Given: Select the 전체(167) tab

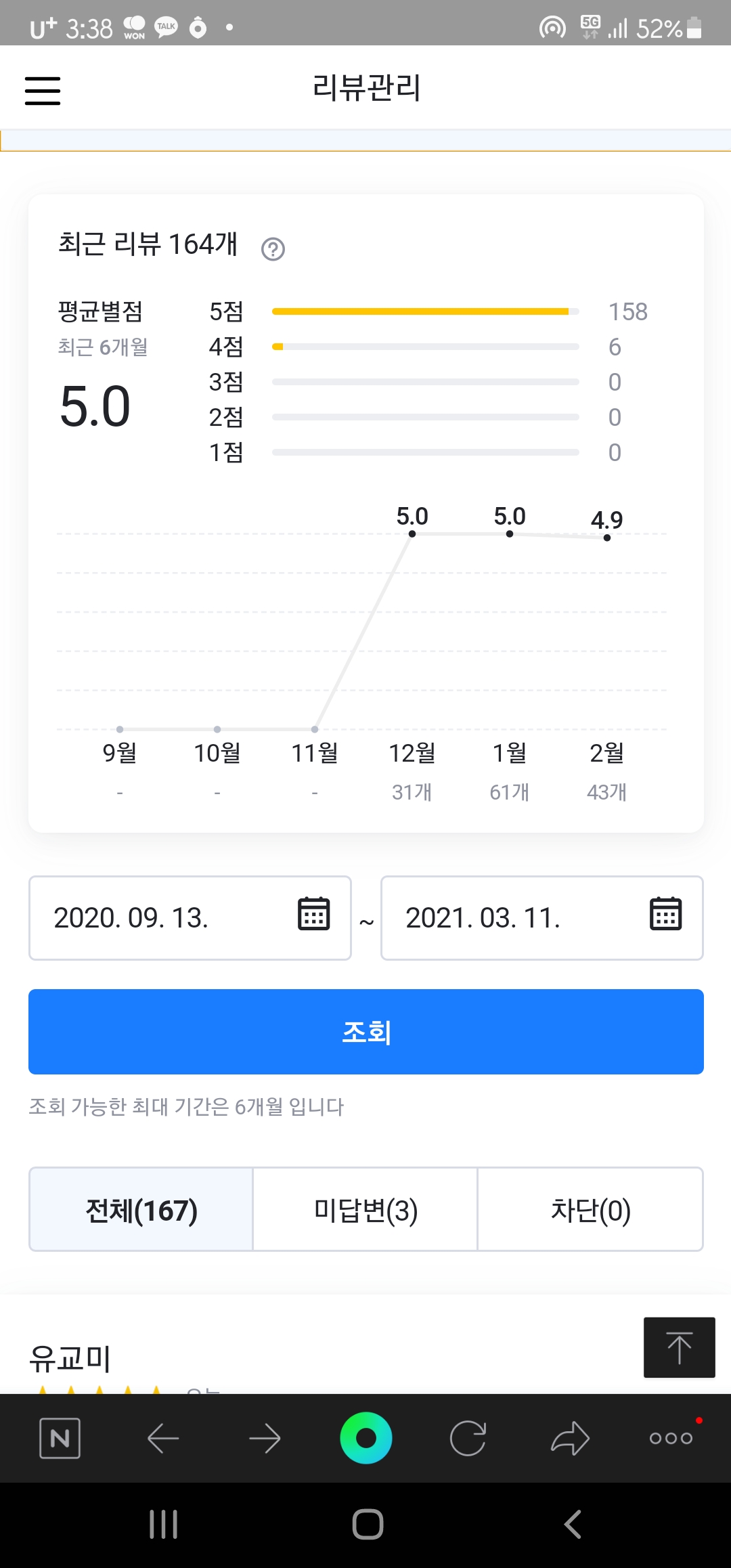Looking at the screenshot, I should tap(141, 1209).
